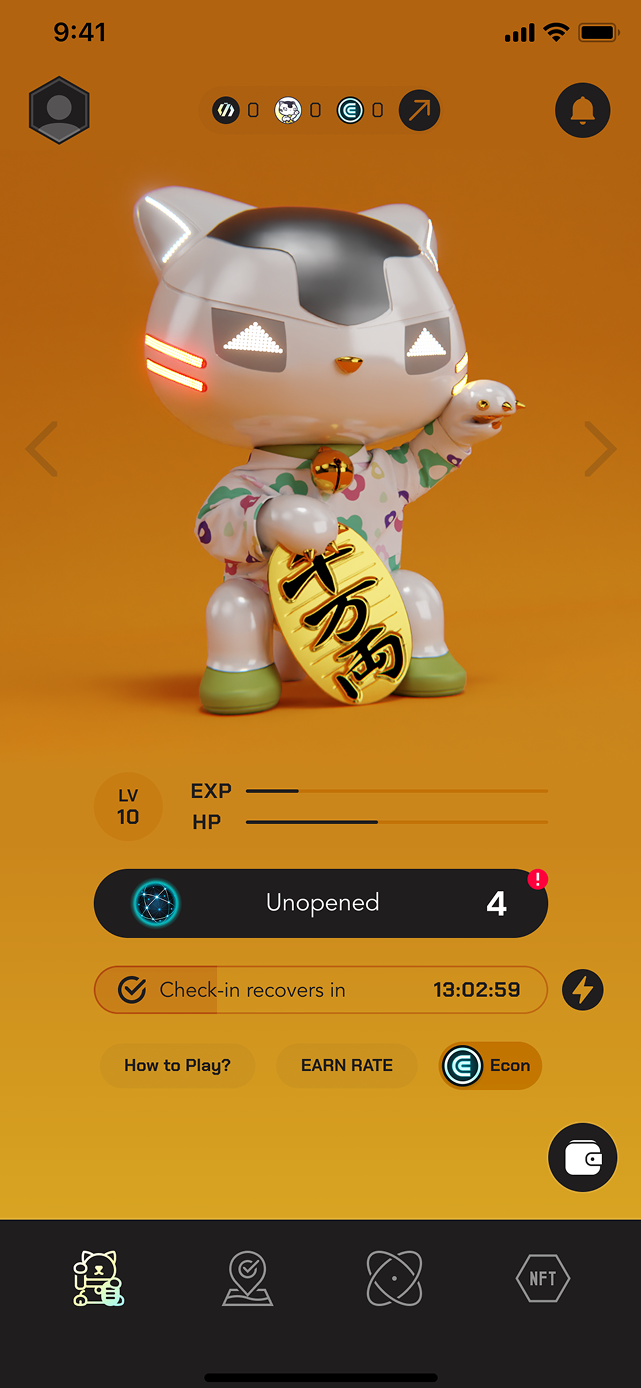Open the profile avatar hexagon
This screenshot has width=641, height=1388.
[60, 110]
